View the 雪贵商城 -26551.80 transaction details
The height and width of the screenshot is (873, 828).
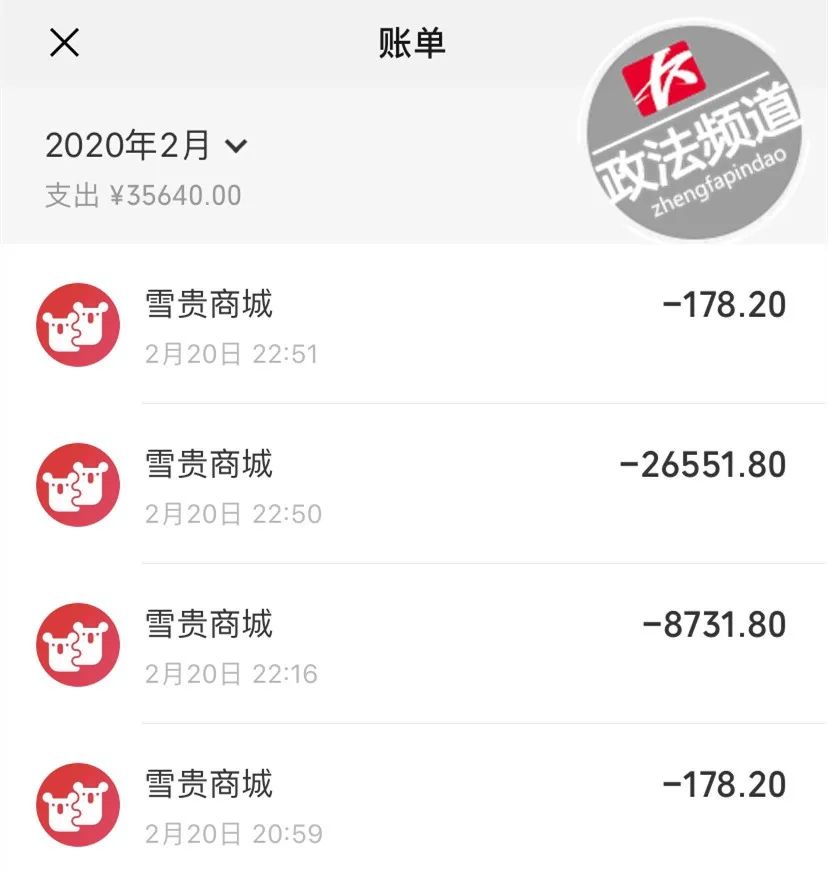(x=414, y=485)
